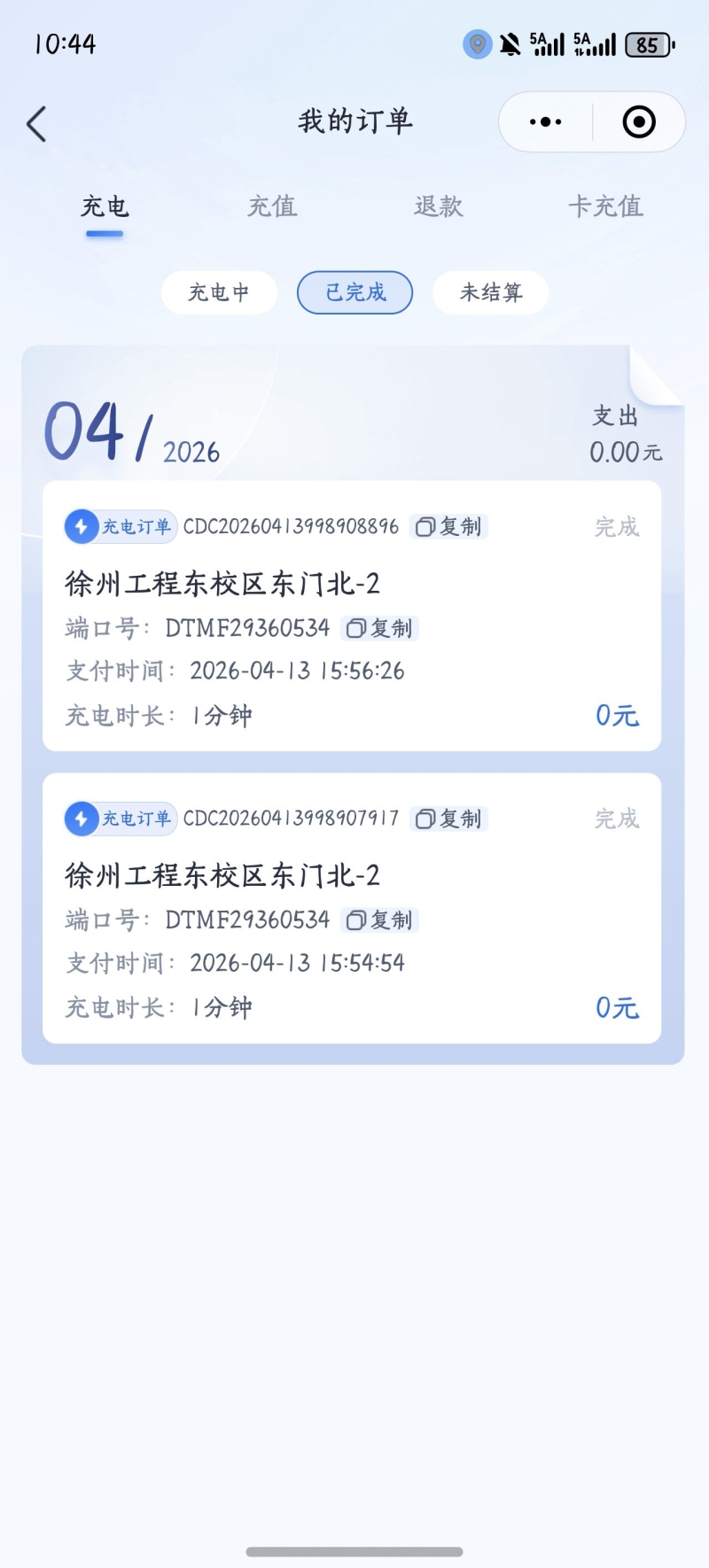Image resolution: width=709 pixels, height=1568 pixels.
Task: Copy order number CDC2026041399890791 7
Action: click(x=449, y=819)
